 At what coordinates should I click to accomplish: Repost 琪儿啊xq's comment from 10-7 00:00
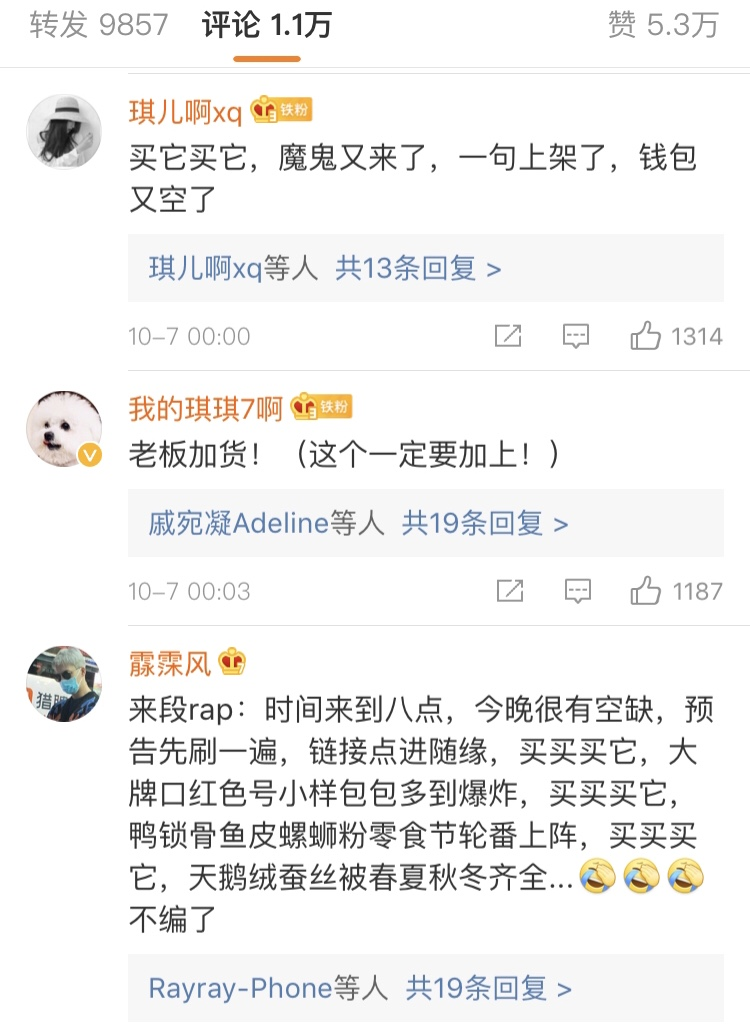(x=508, y=337)
